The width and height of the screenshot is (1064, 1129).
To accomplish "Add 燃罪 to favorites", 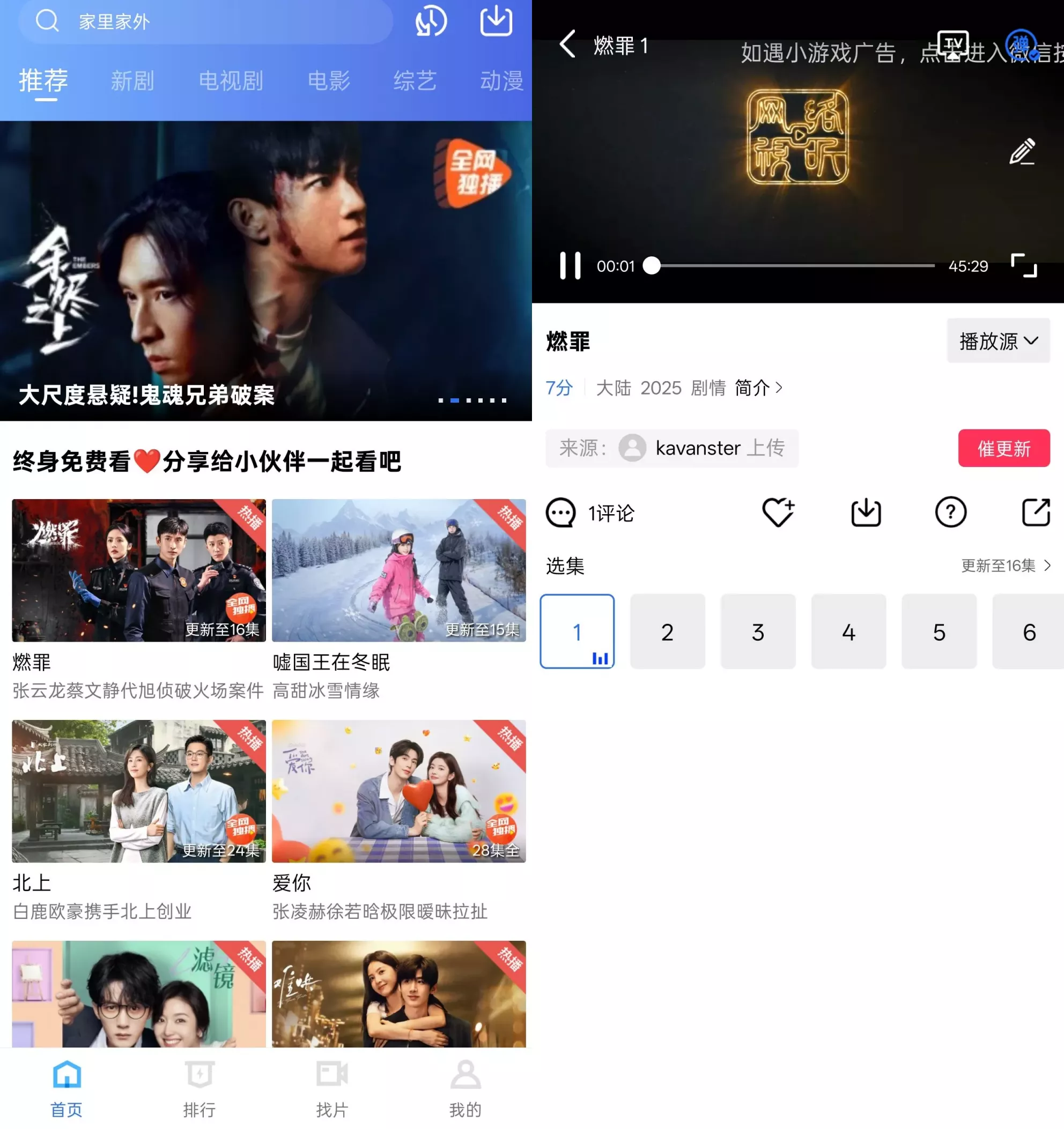I will (x=778, y=512).
